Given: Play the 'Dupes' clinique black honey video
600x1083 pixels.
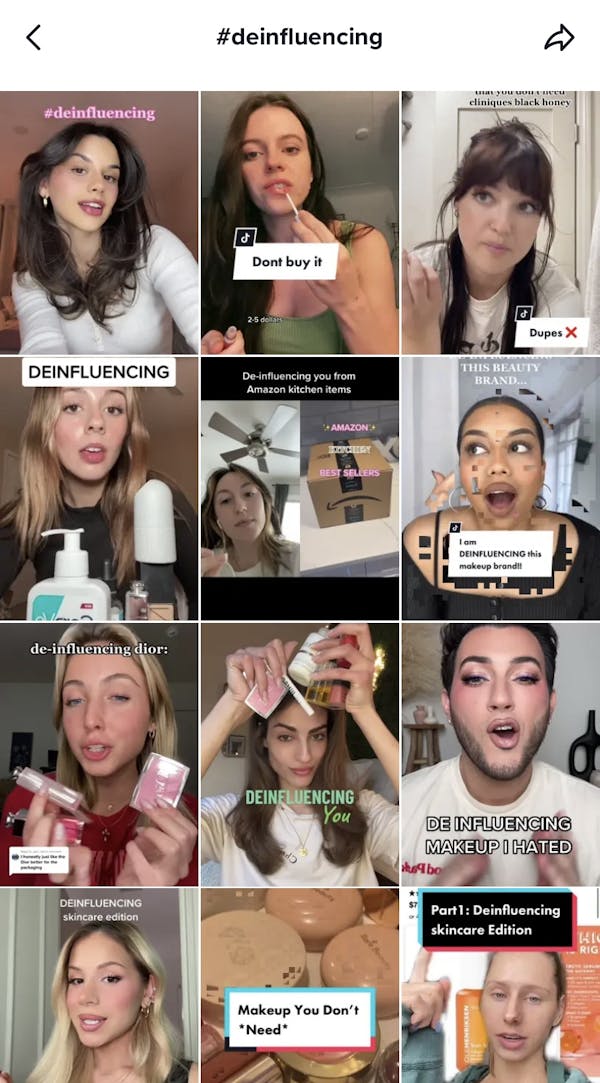Looking at the screenshot, I should (x=500, y=222).
